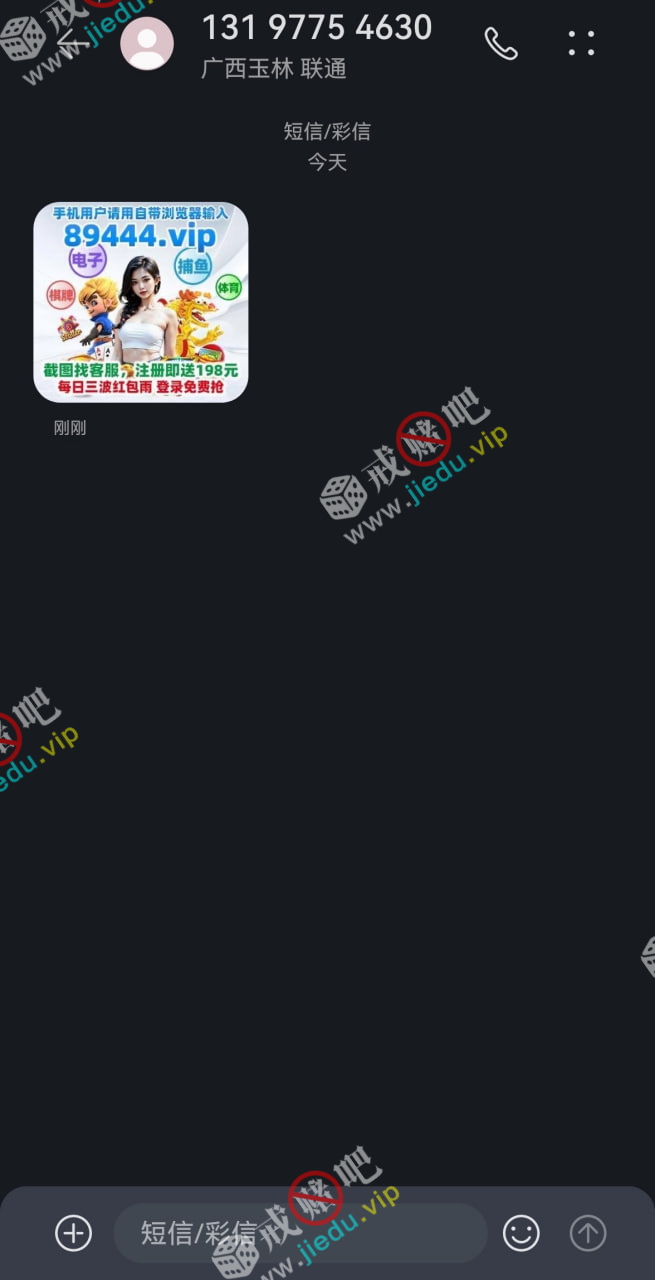
Task: Tap the plus attachment button
Action: (73, 1233)
